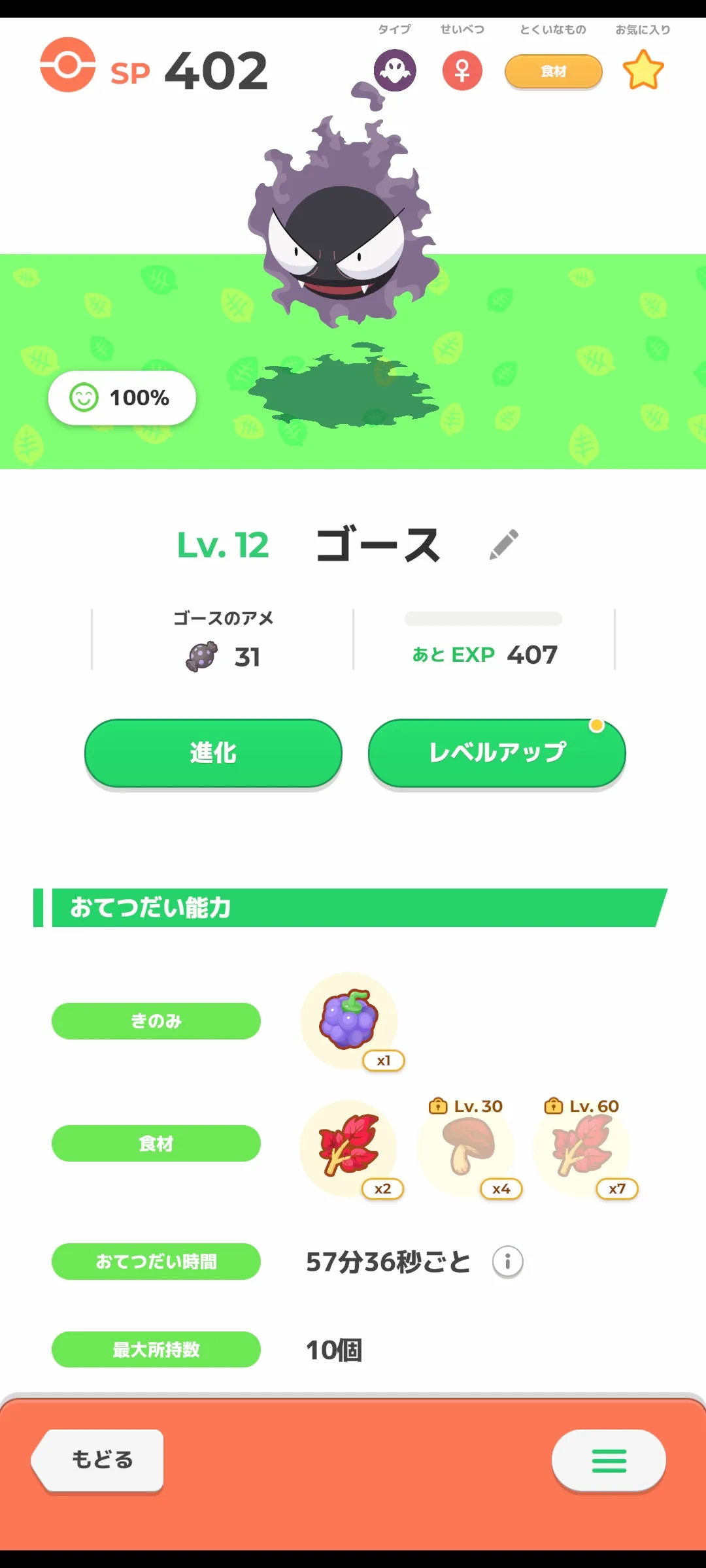Tap the Ghost type icon
The width and height of the screenshot is (706, 1568).
(395, 71)
